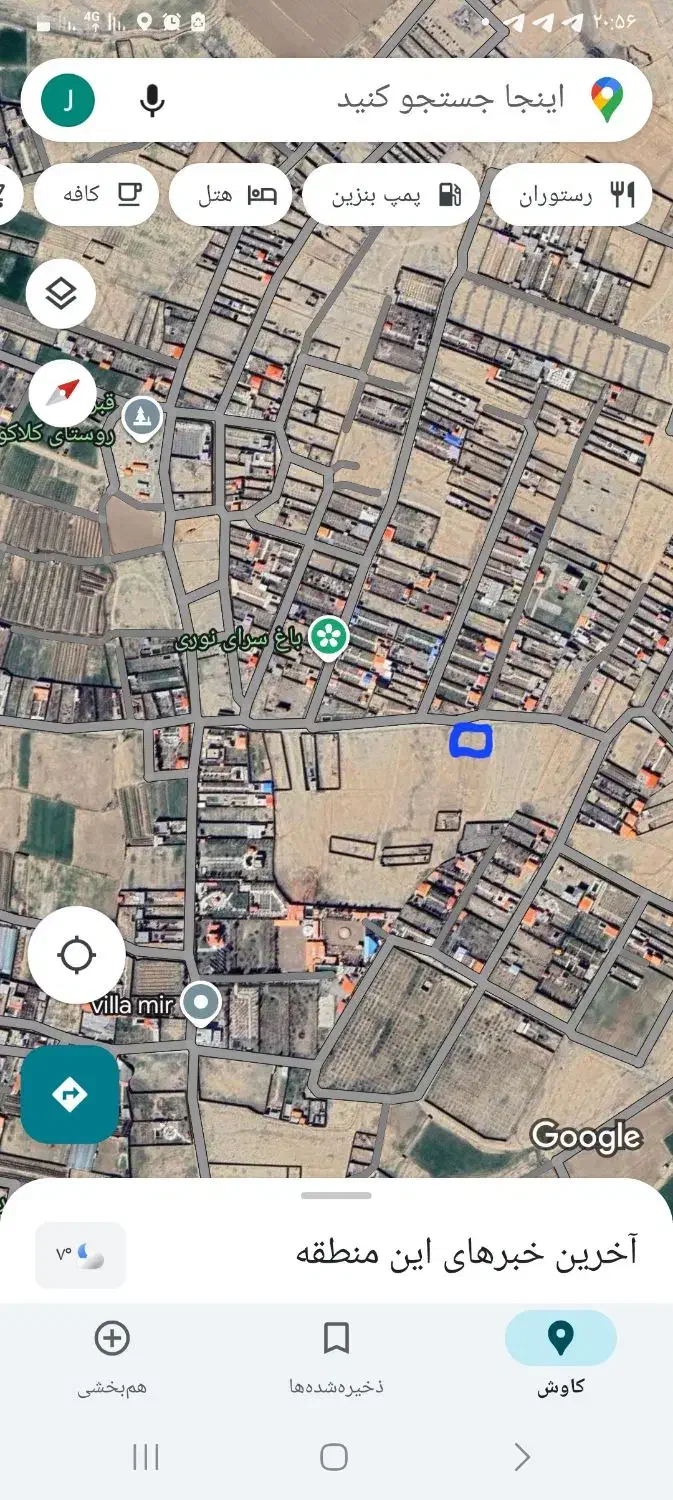Start voice search with the microphone
673x1500 pixels.
point(152,100)
